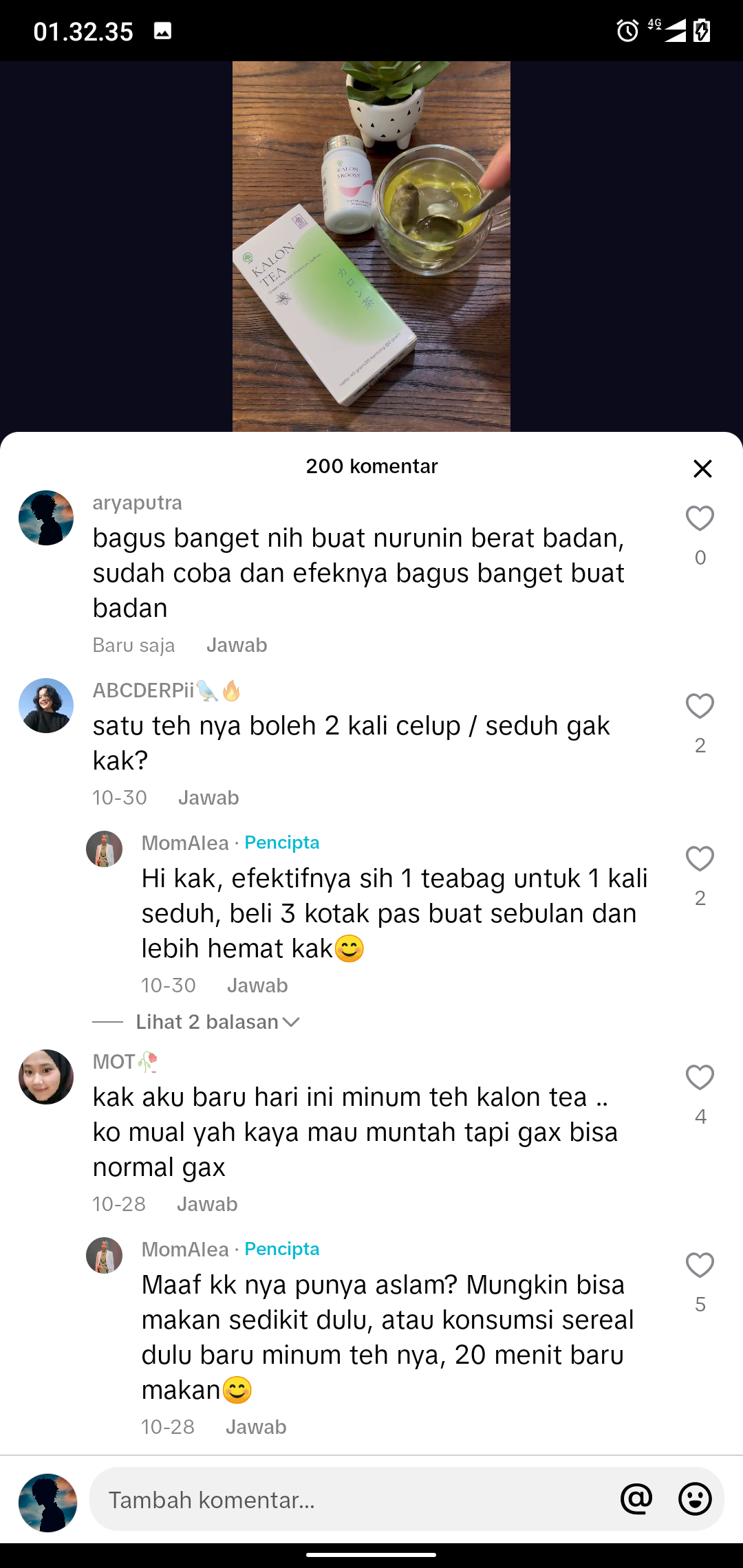The width and height of the screenshot is (743, 1568).
Task: Reply to aryaputra's comment
Action: (236, 645)
